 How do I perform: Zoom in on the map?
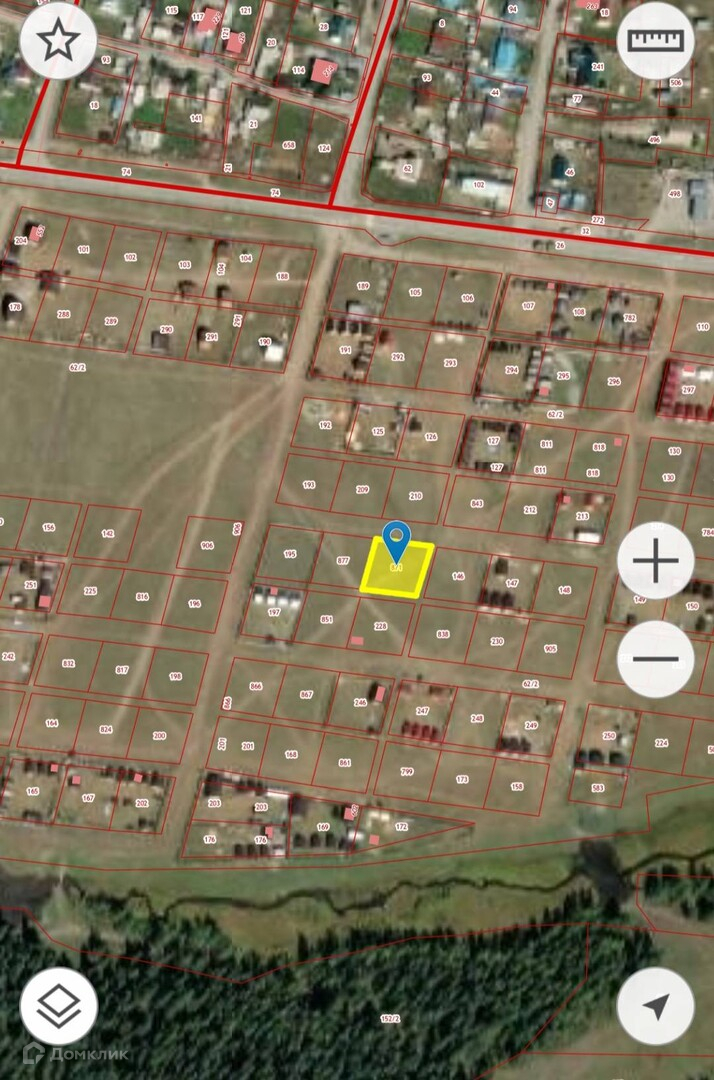coord(655,561)
